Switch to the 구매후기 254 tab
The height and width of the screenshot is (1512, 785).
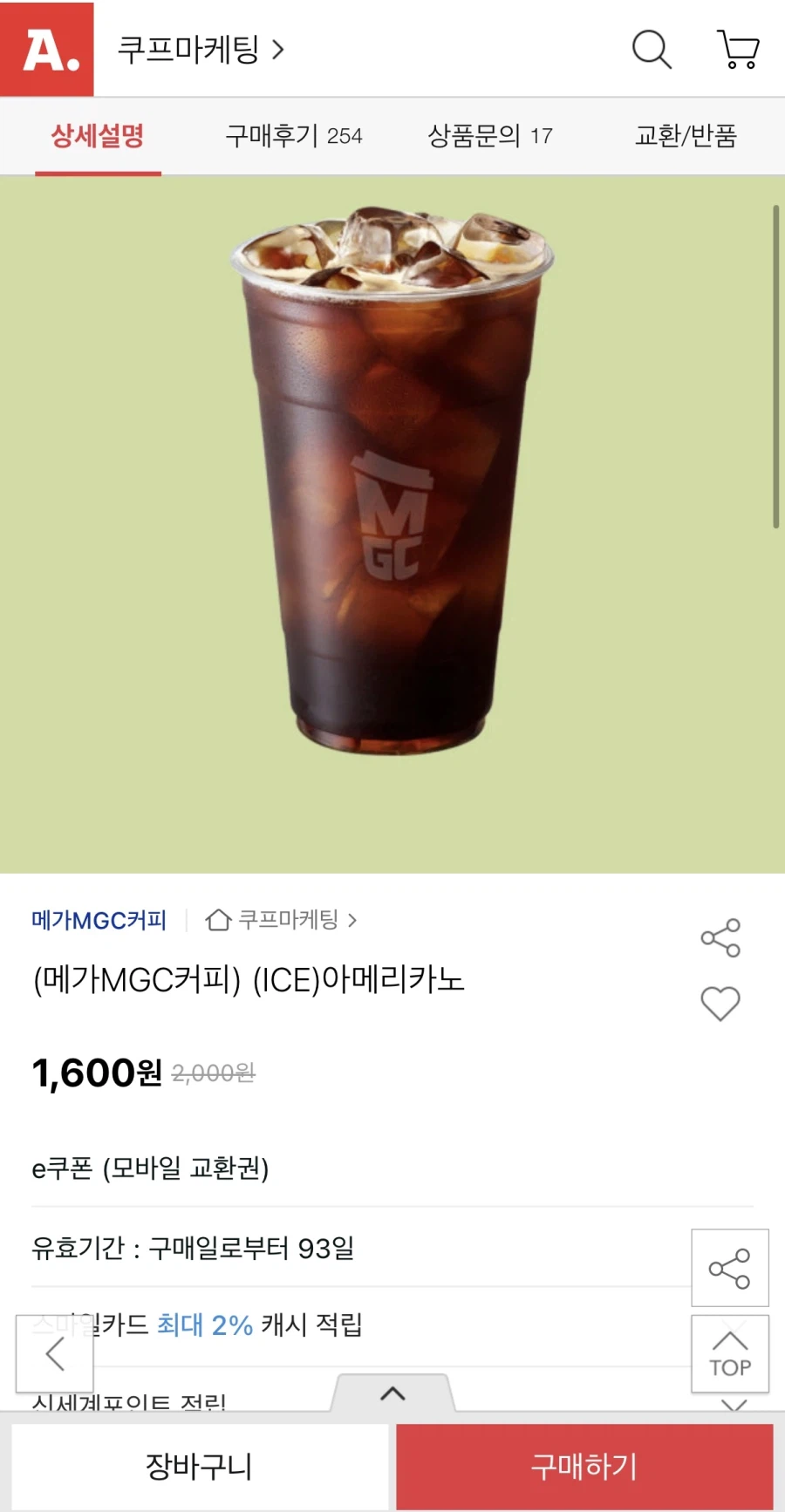point(295,136)
